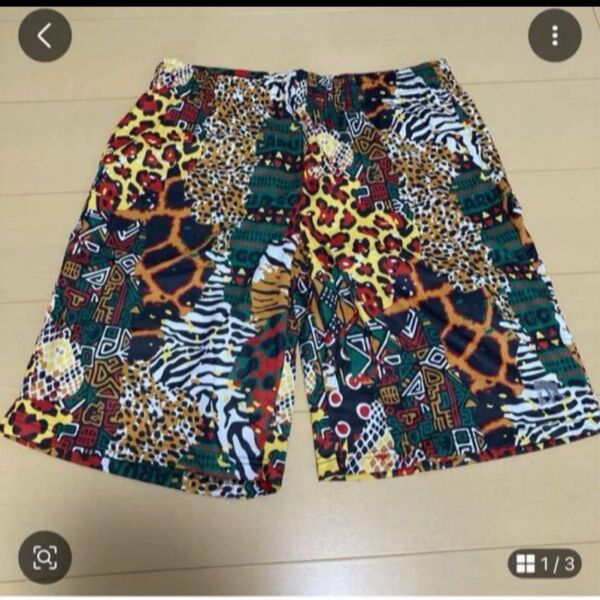Go back using the arrow button
This screenshot has height=600, width=600.
click(x=45, y=36)
